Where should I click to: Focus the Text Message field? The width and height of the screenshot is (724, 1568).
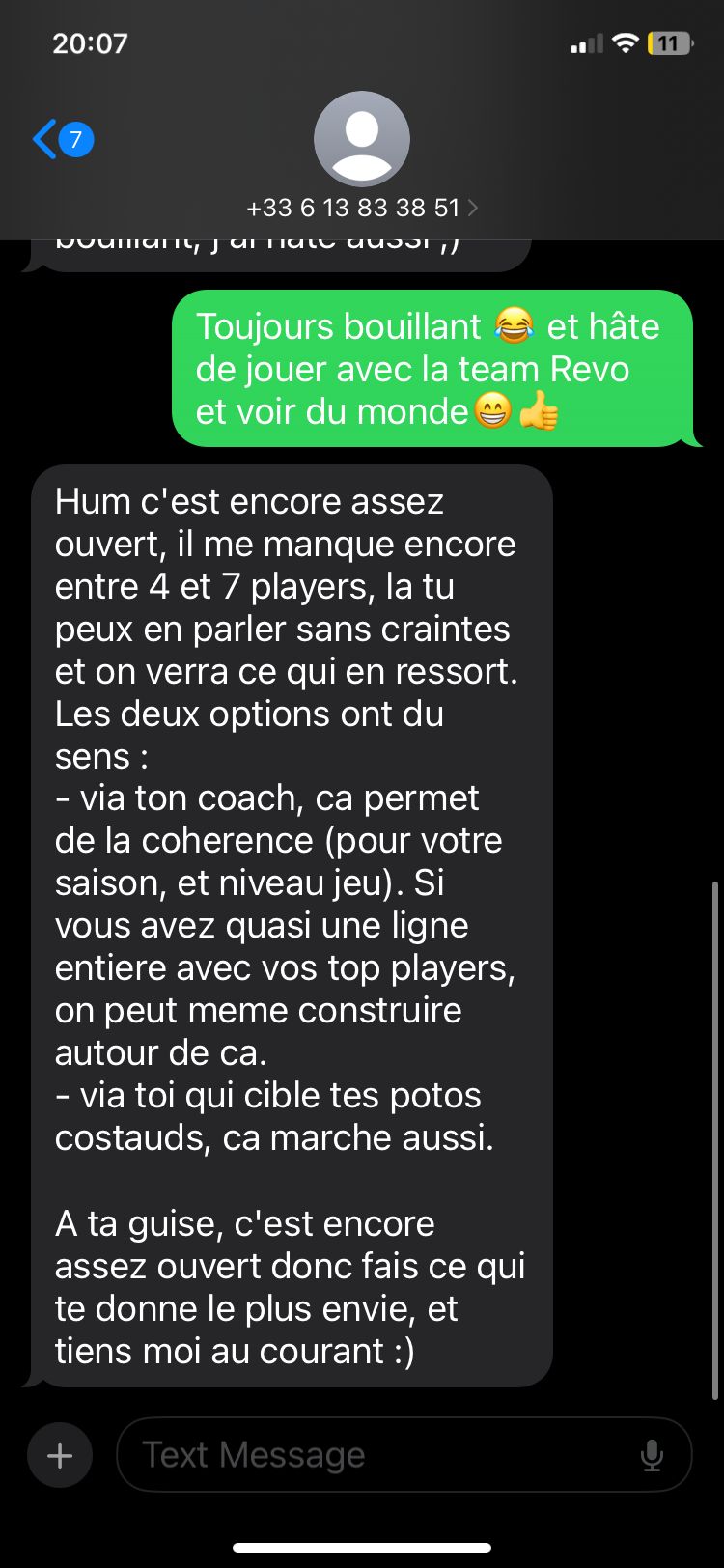(x=376, y=1455)
